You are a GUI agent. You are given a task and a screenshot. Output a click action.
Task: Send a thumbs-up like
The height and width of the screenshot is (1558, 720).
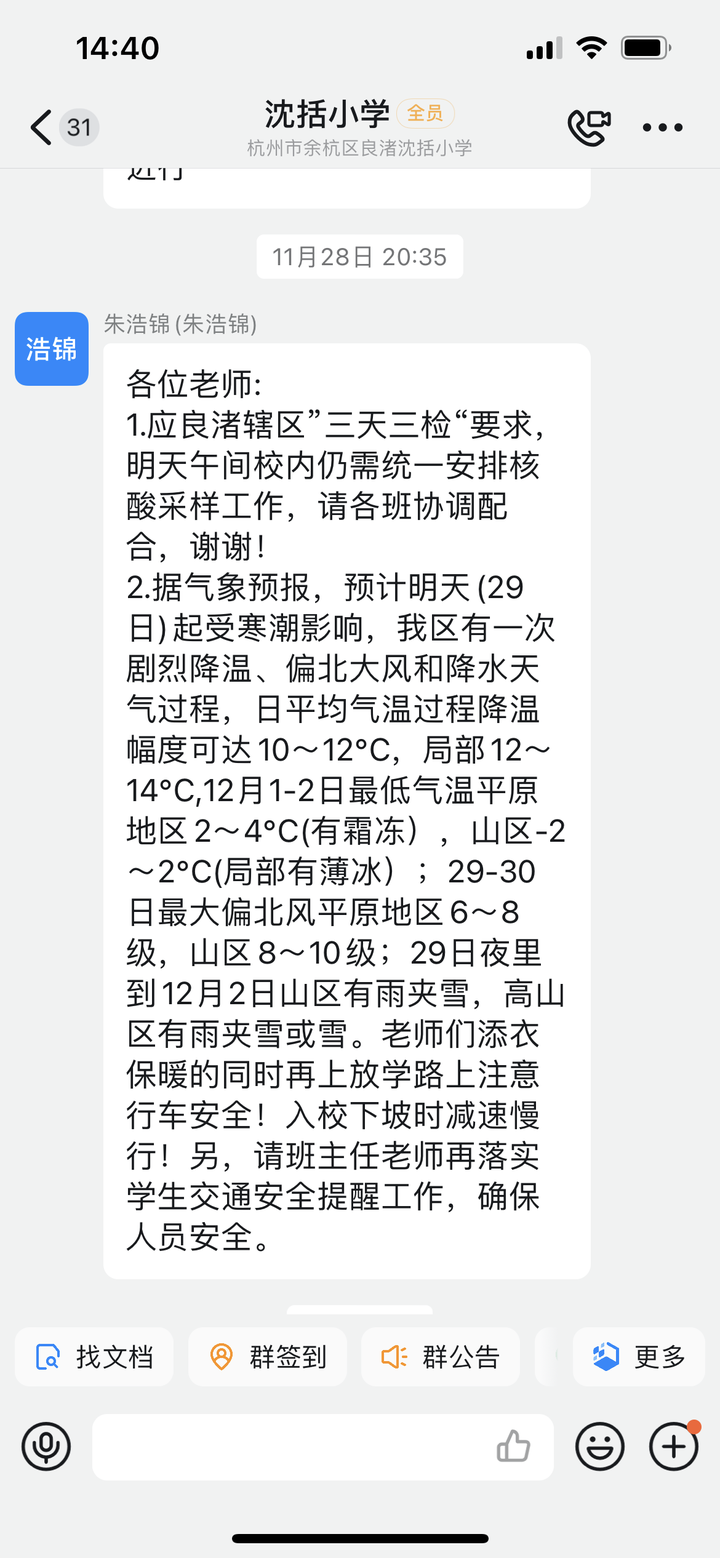[513, 1446]
